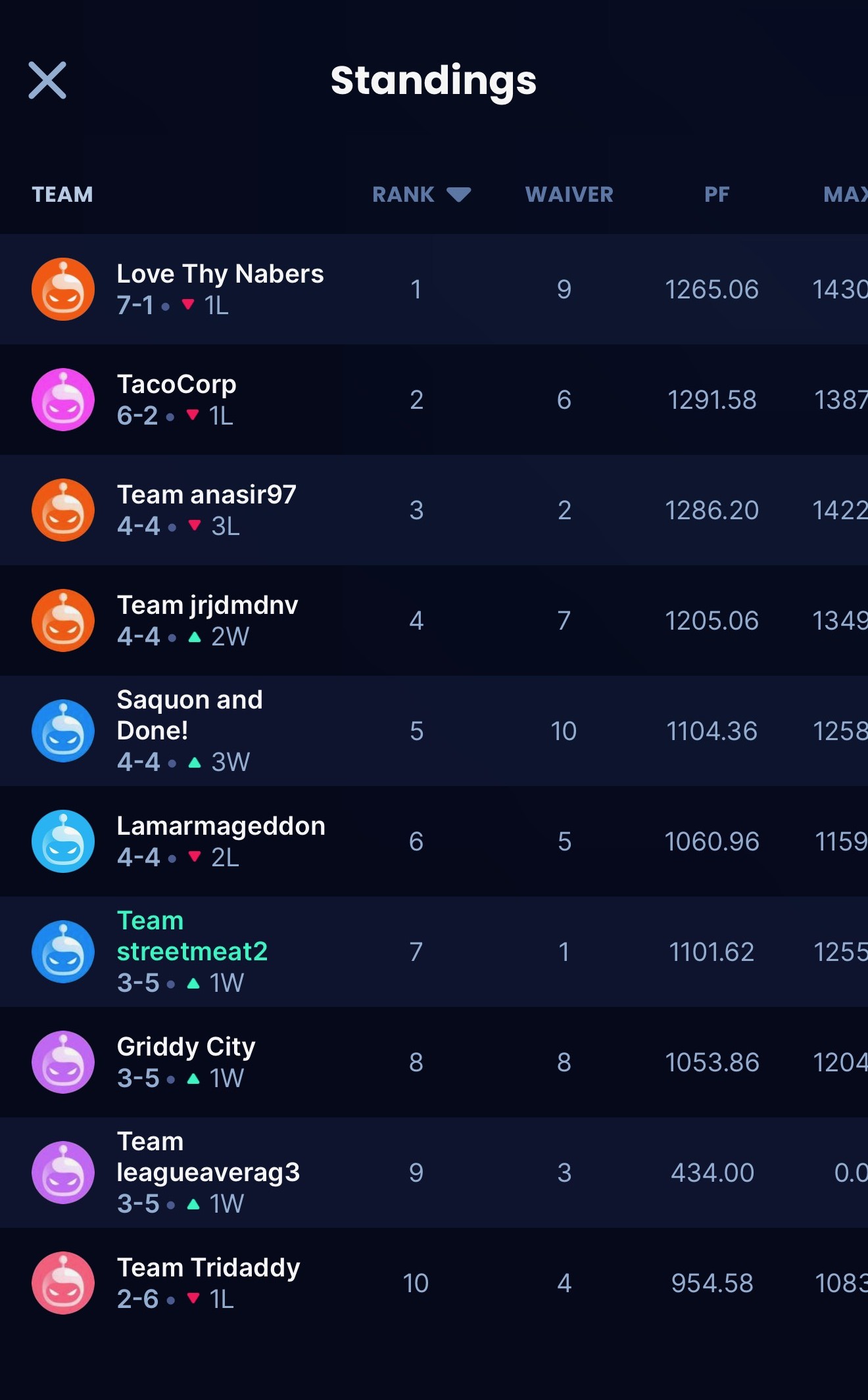Open the RANK sort dropdown arrow
Image resolution: width=868 pixels, height=1400 pixels.
tap(459, 195)
